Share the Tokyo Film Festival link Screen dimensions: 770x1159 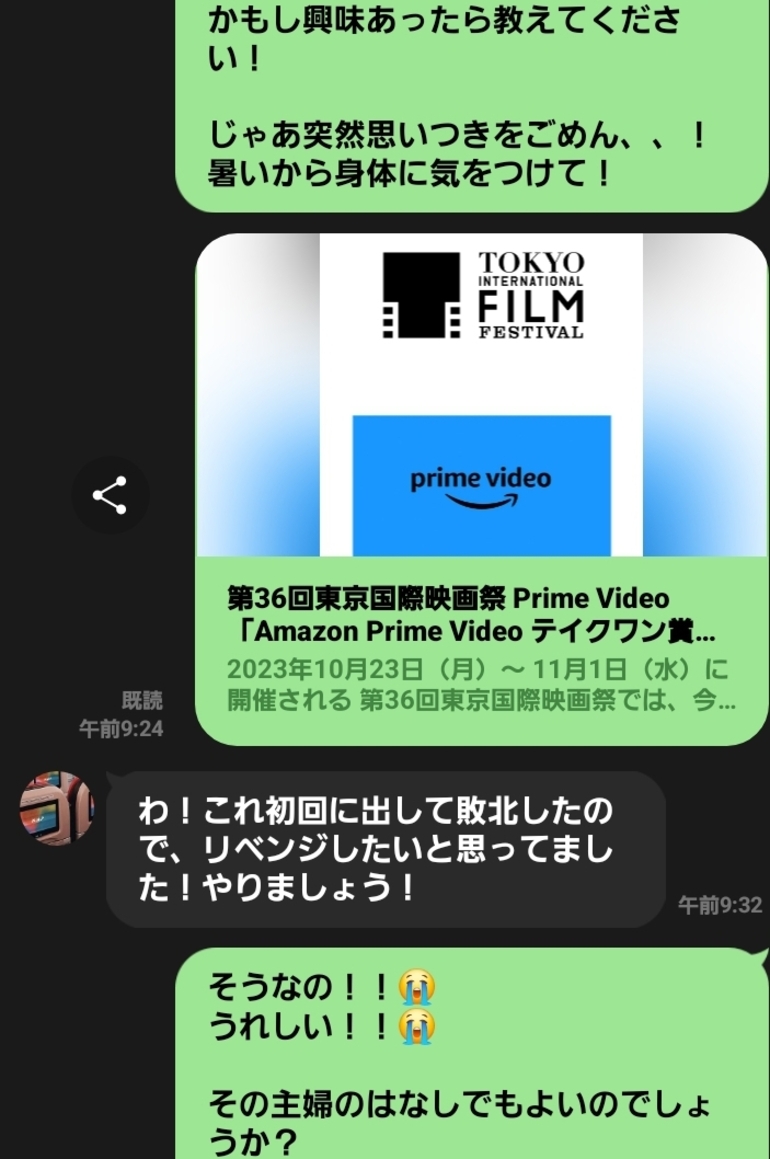point(110,495)
